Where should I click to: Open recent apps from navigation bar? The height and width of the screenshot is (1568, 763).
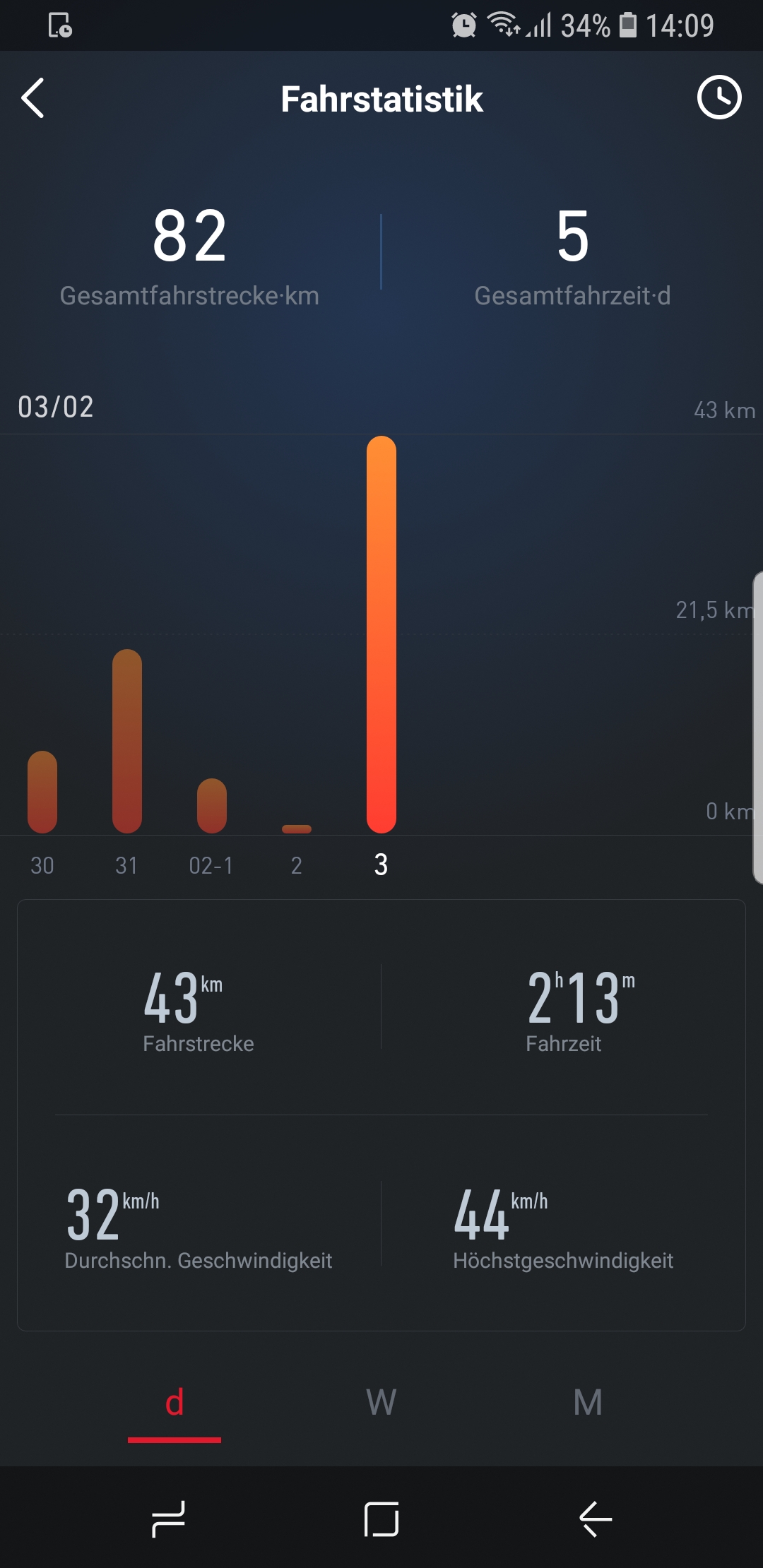(168, 1519)
